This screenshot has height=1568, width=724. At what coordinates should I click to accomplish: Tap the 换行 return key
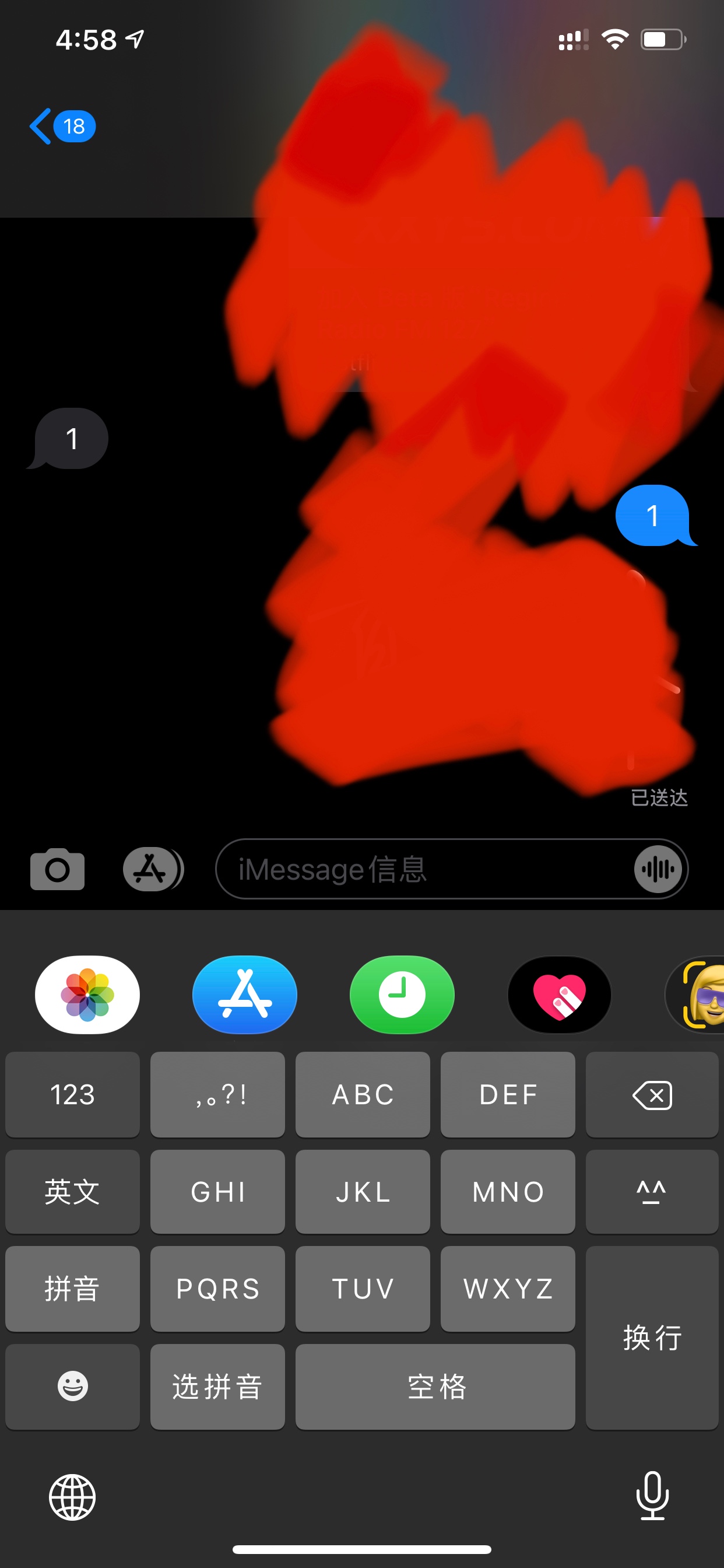coord(652,1338)
